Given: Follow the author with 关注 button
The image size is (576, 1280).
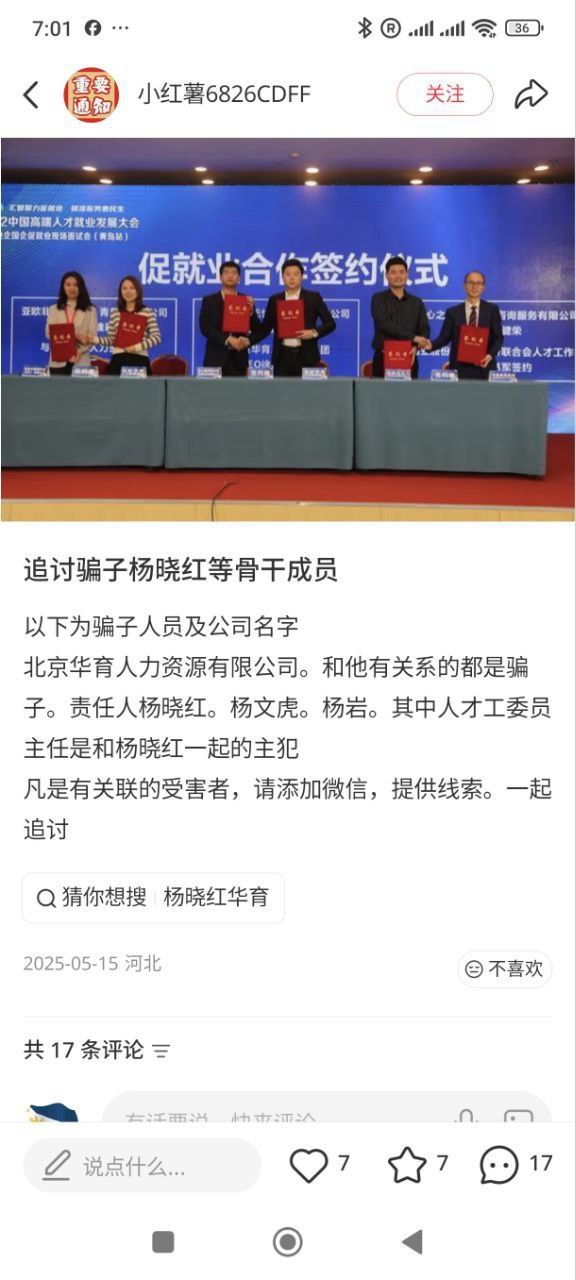Looking at the screenshot, I should [x=445, y=94].
